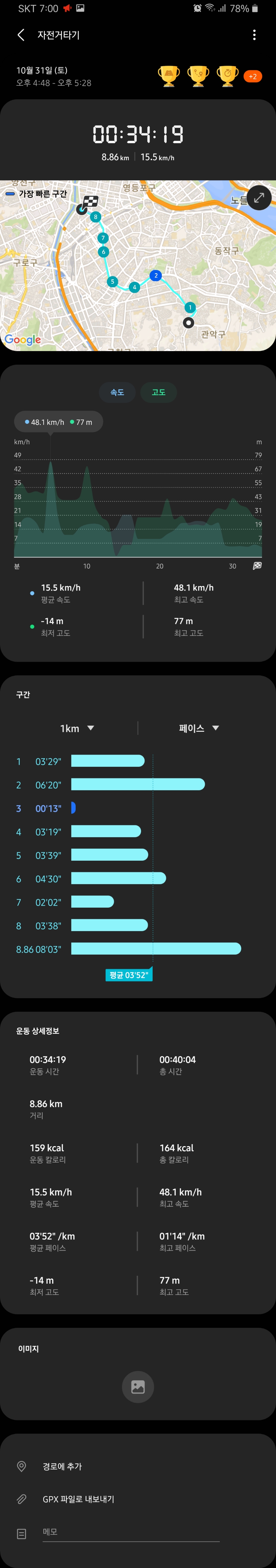Toggle the 고도 chart chip
Image resolution: width=276 pixels, height=1568 pixels.
158,392
